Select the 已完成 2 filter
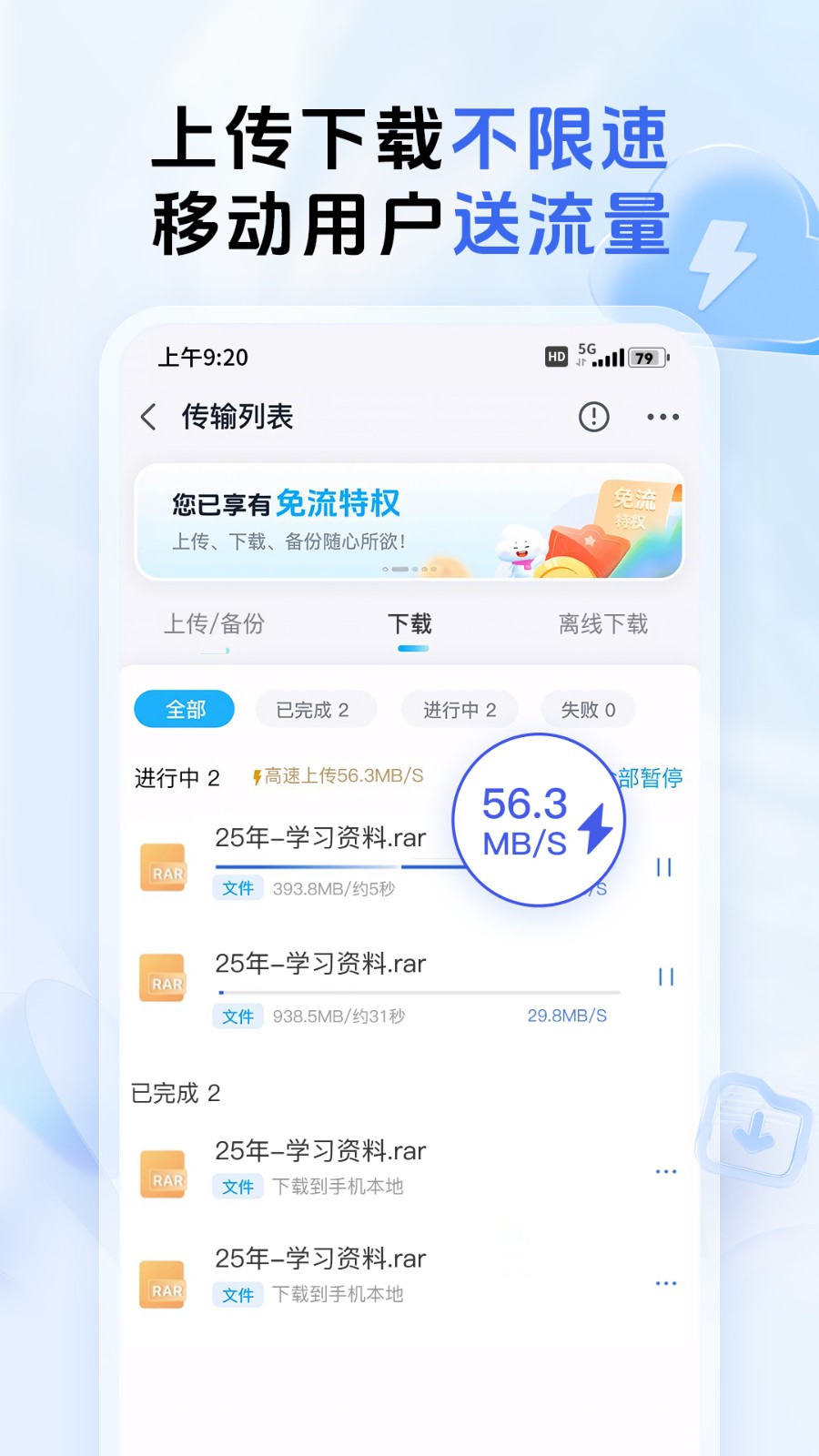This screenshot has width=819, height=1456. [x=315, y=709]
